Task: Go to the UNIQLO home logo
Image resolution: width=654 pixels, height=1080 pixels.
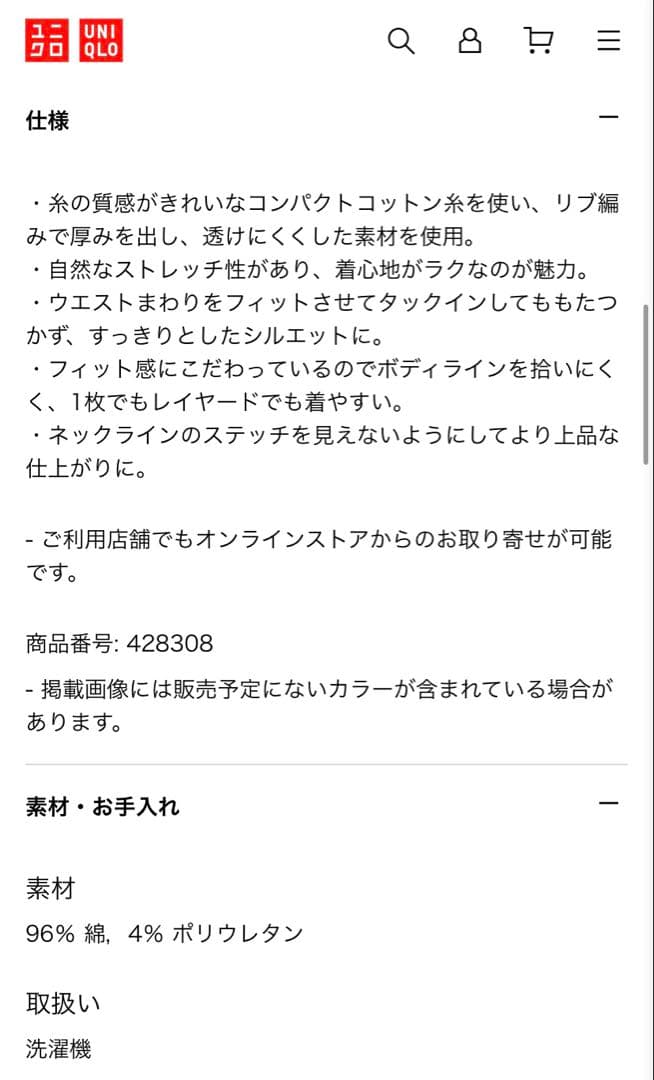Action: (x=74, y=41)
